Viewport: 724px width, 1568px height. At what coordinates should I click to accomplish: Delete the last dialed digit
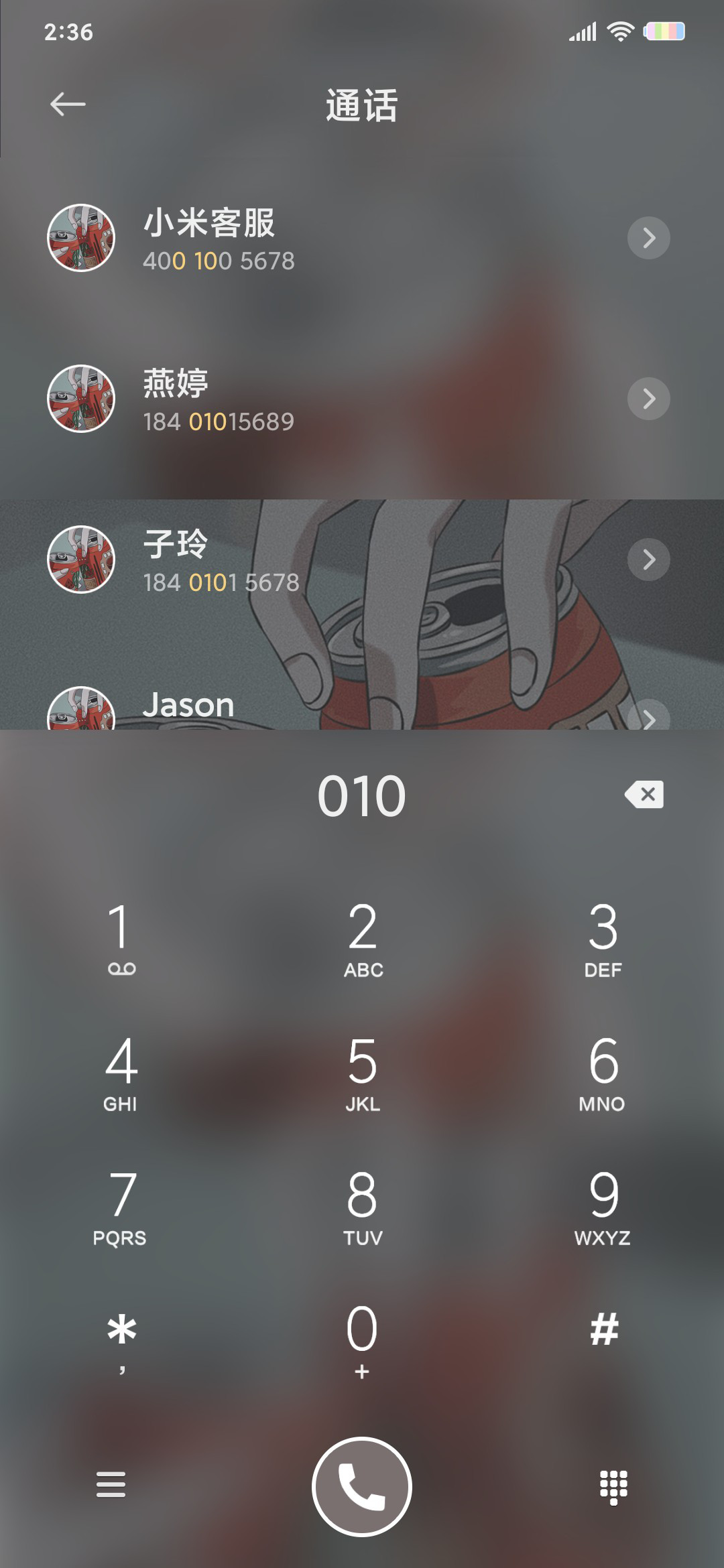coord(644,795)
